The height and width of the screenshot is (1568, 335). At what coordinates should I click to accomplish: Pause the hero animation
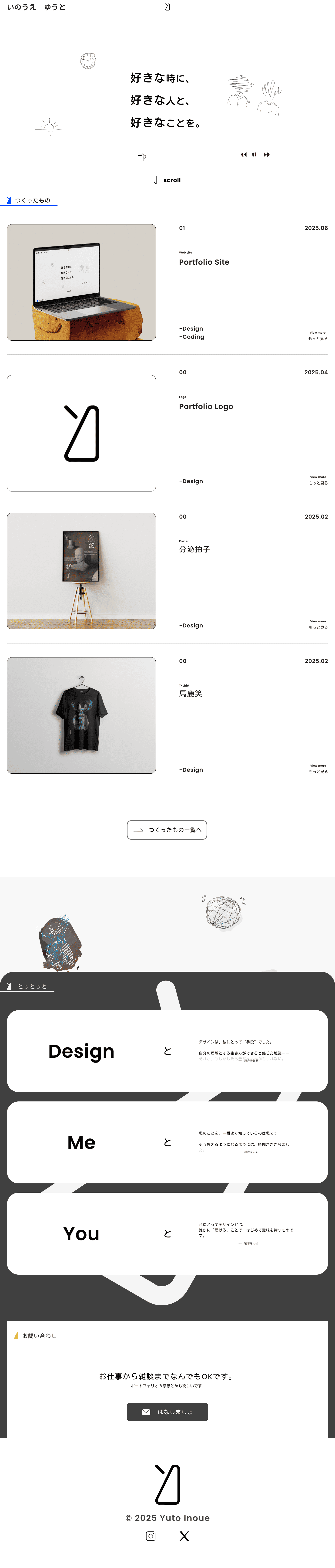click(254, 155)
